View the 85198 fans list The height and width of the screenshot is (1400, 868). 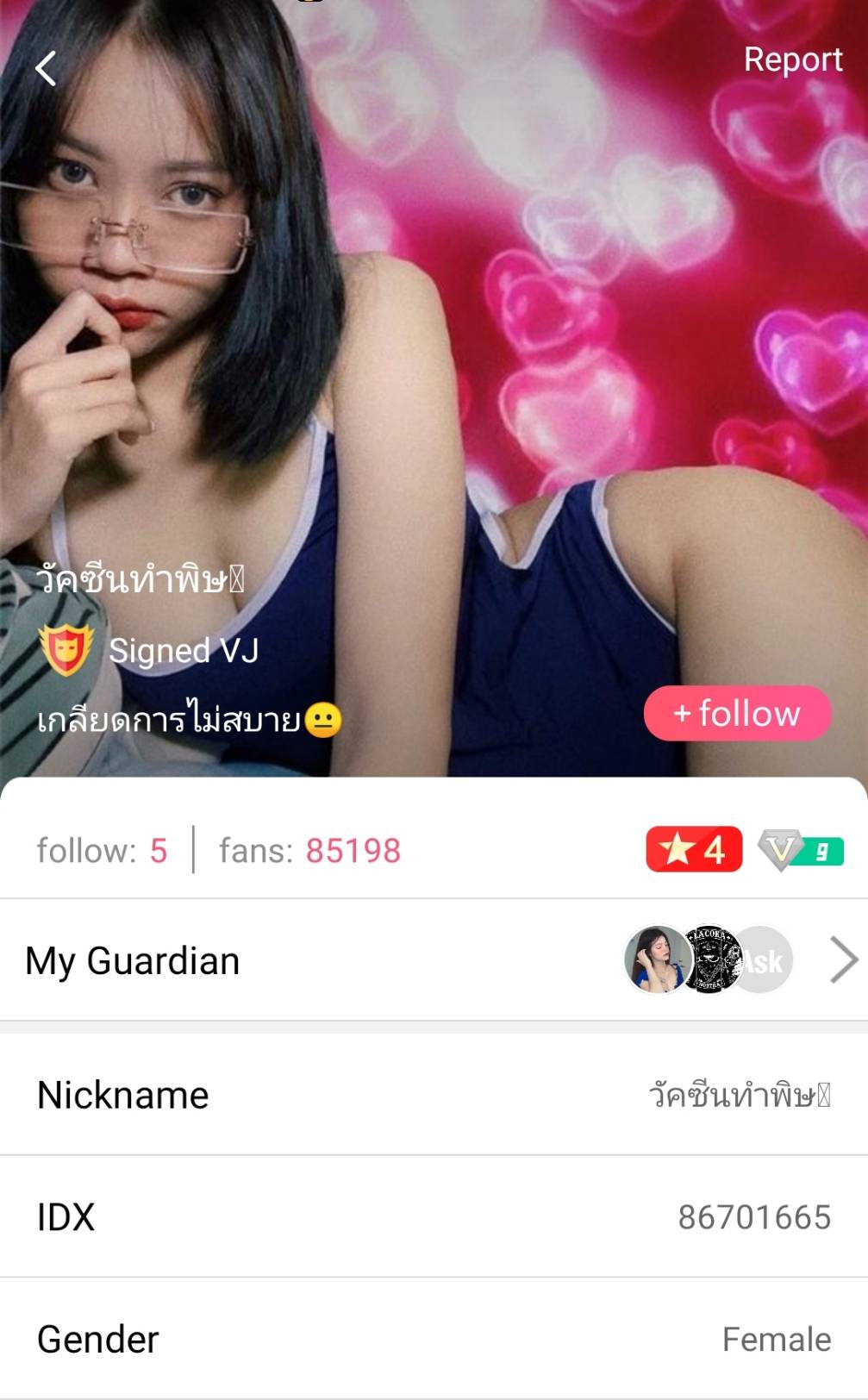[x=309, y=851]
